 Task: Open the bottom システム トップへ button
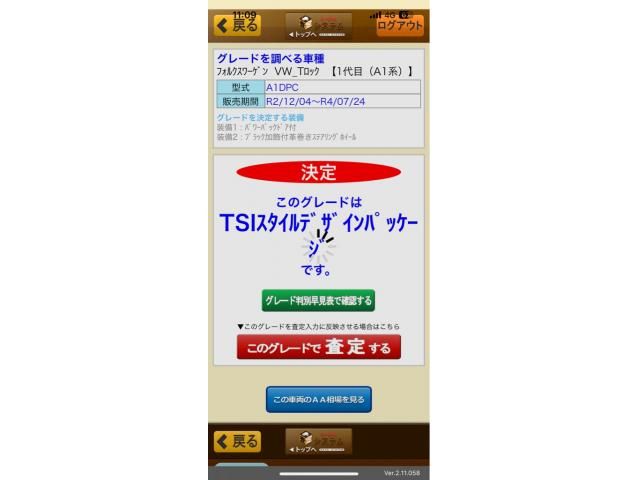pos(318,441)
